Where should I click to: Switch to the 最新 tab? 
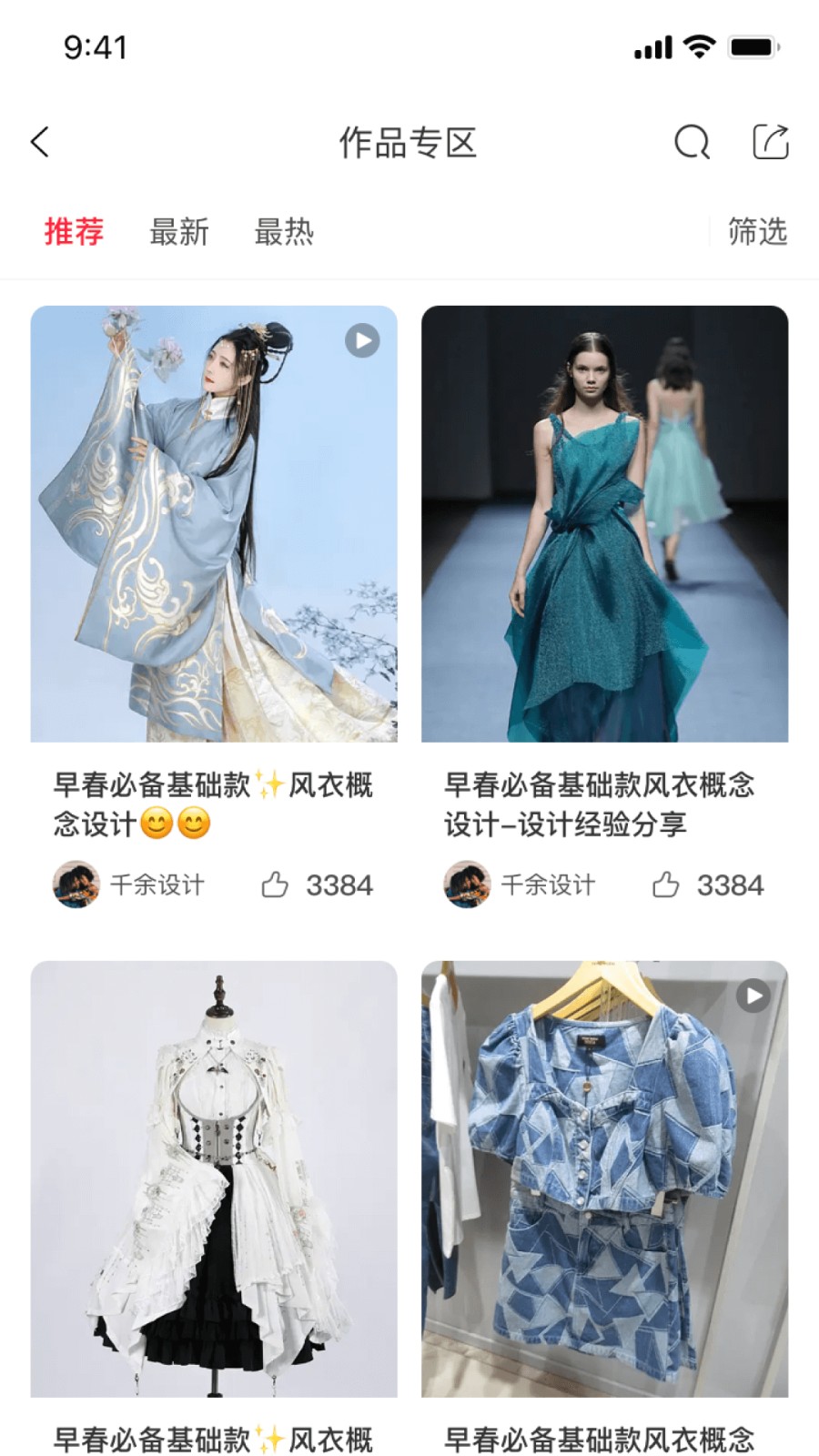tap(179, 232)
